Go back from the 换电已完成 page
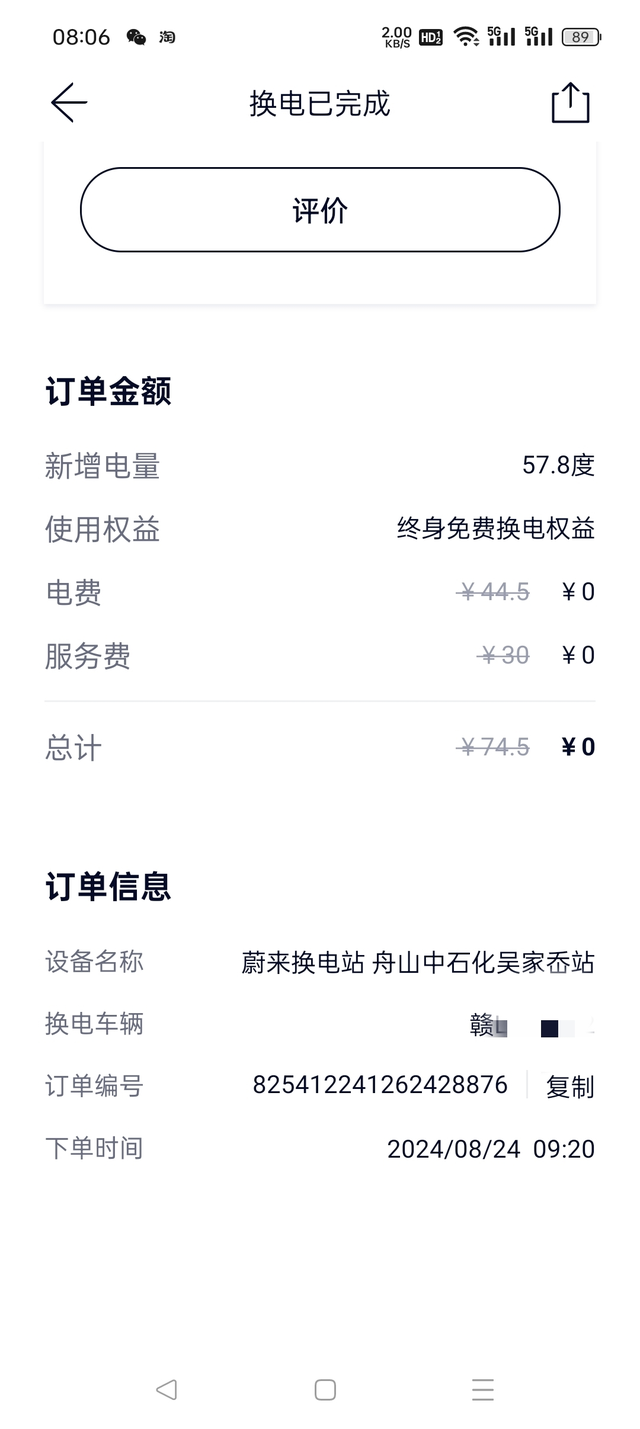This screenshot has height=1429, width=640. tap(69, 103)
